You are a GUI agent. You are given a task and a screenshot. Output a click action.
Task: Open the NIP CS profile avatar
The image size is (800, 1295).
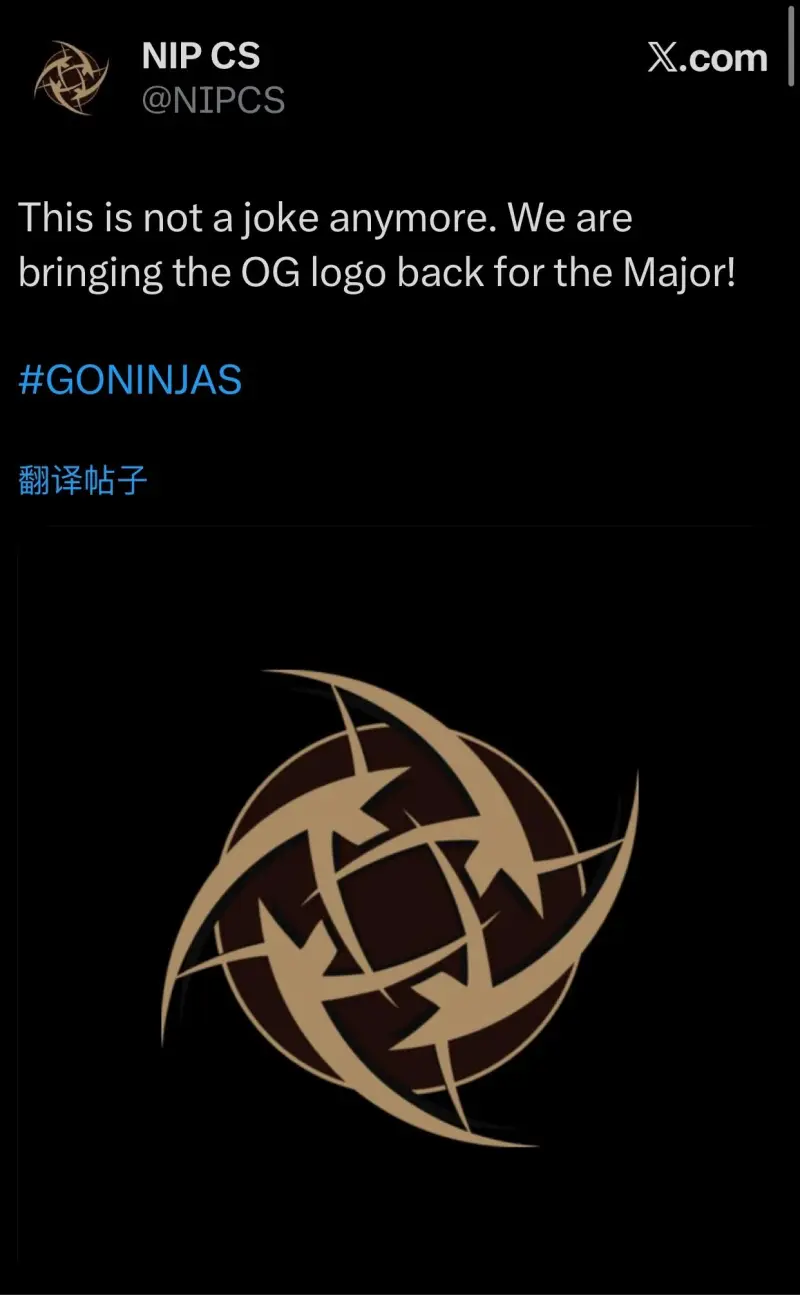pyautogui.click(x=71, y=77)
